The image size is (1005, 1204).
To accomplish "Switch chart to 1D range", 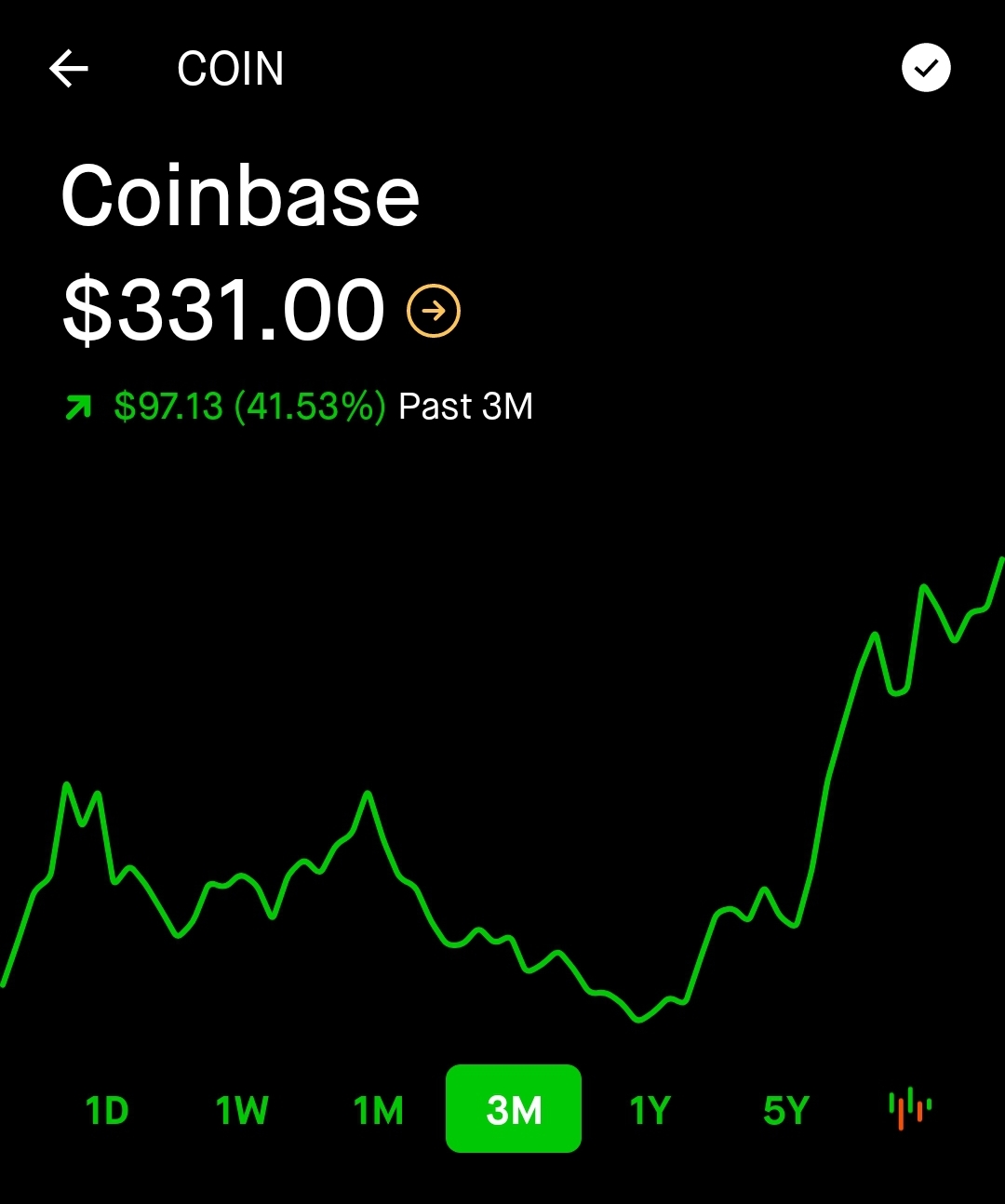I will 107,1110.
